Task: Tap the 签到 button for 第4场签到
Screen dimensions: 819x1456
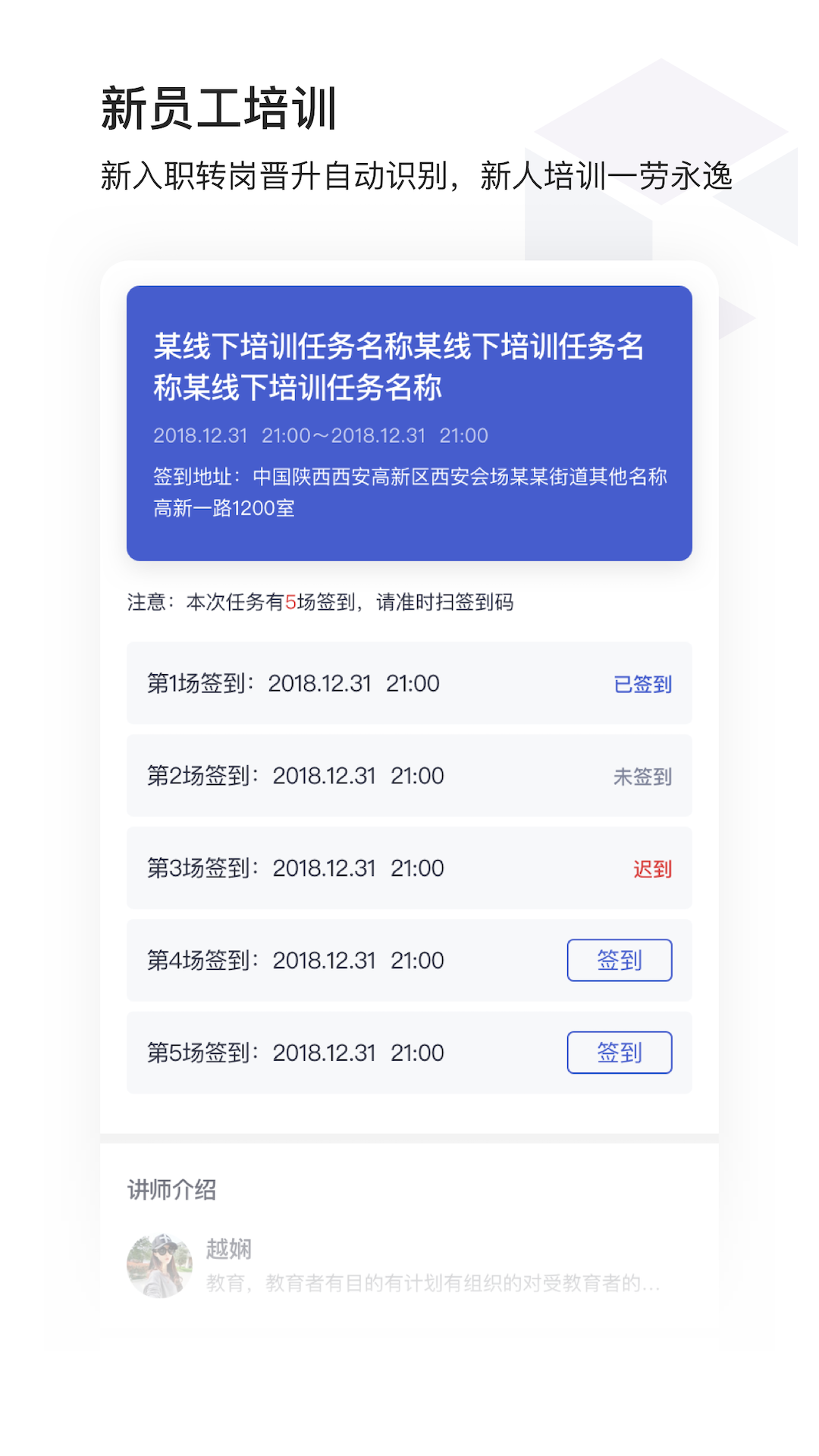Action: [620, 960]
